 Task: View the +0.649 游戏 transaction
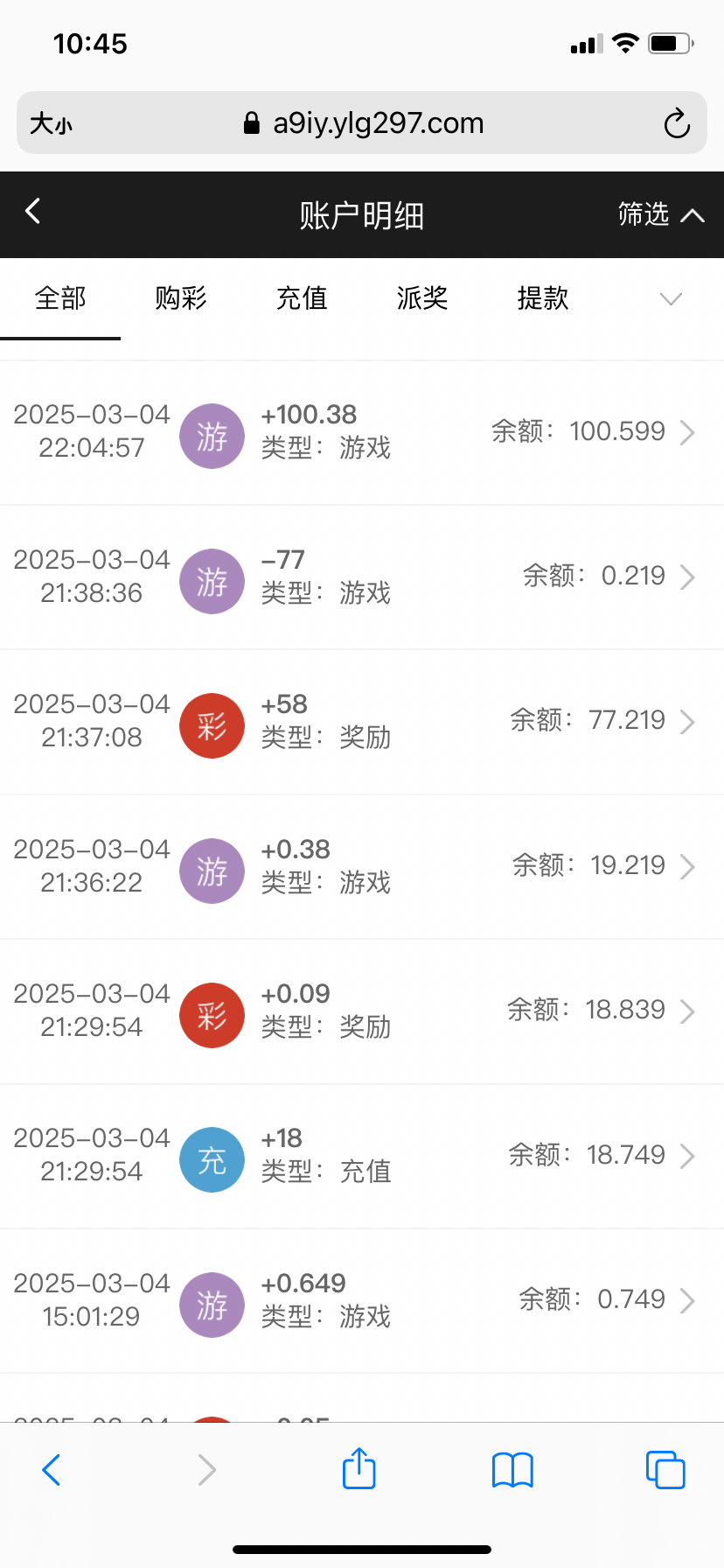tap(362, 1300)
